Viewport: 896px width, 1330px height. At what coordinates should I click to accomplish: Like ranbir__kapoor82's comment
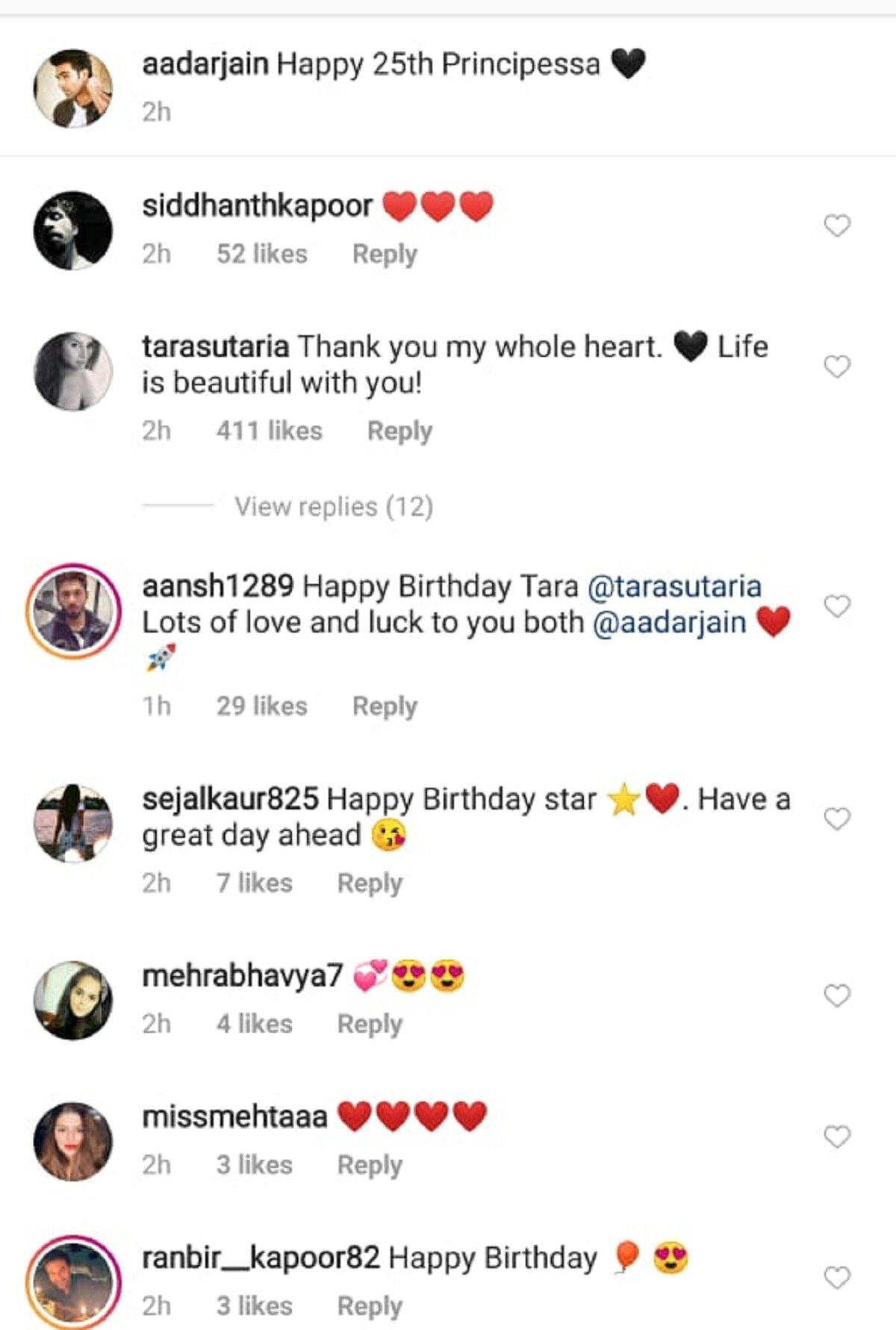tap(837, 1278)
